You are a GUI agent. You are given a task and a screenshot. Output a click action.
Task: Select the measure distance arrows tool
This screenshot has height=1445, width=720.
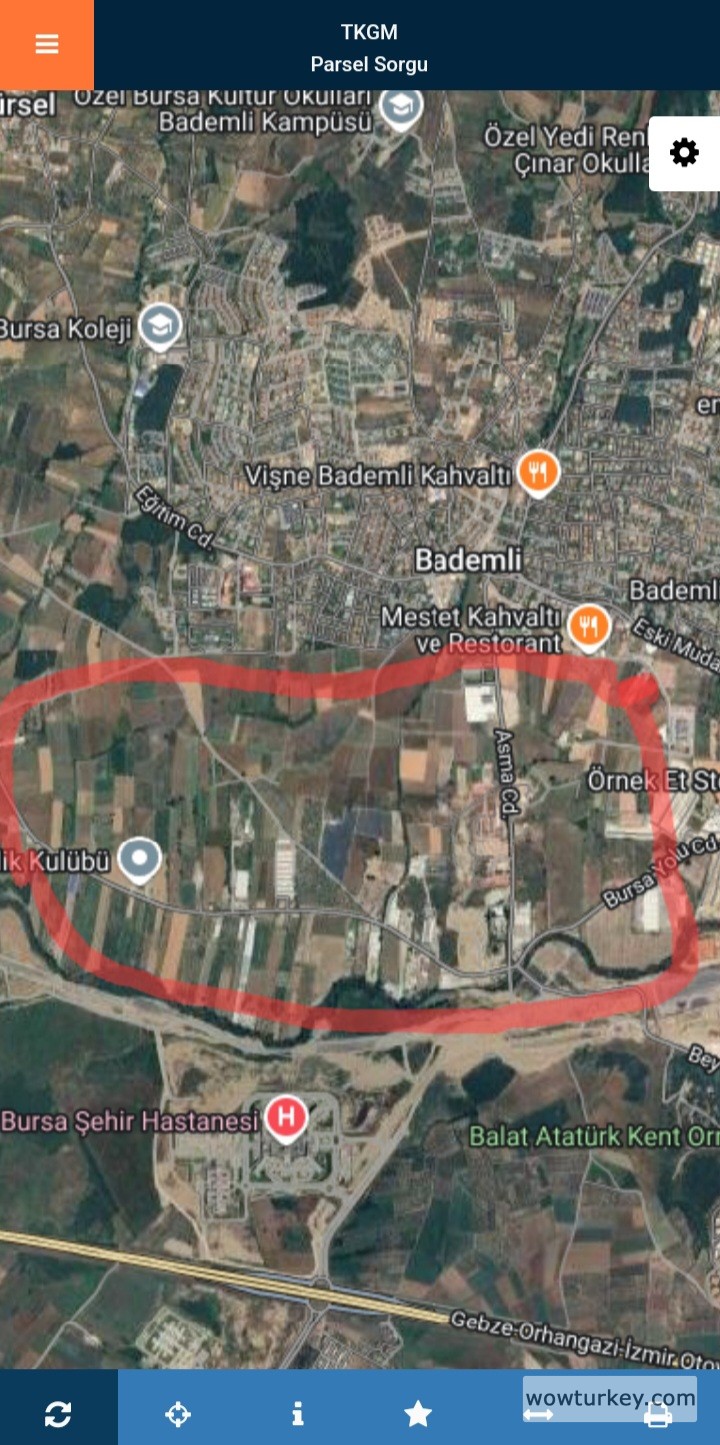point(538,1414)
